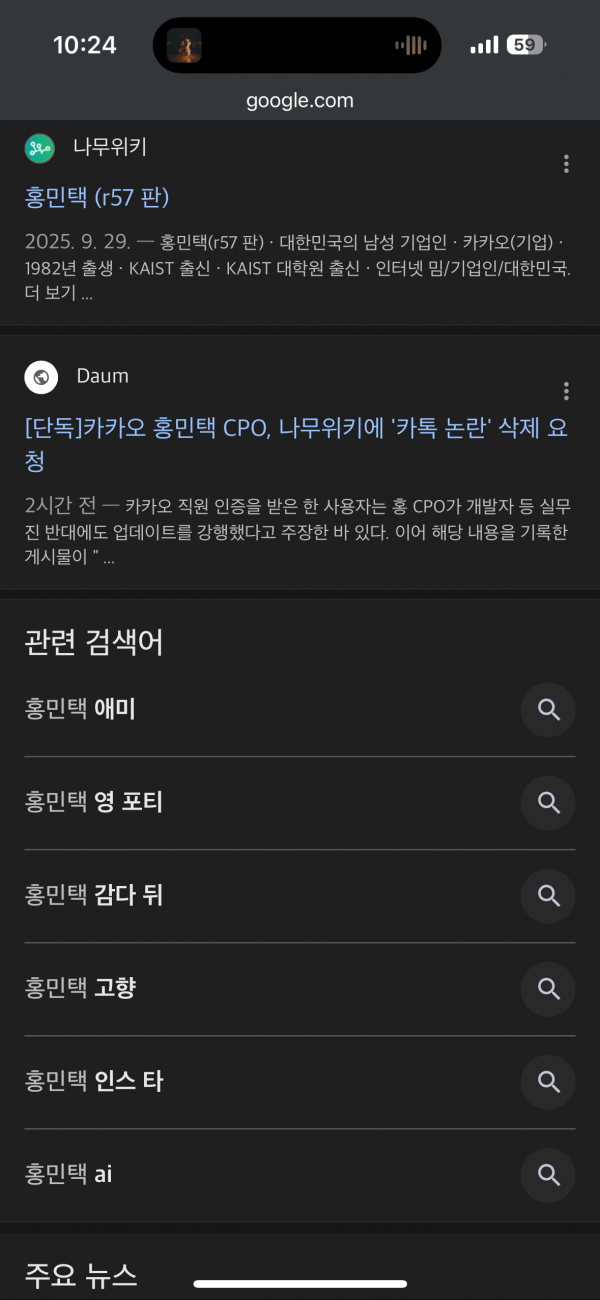Screen dimensions: 600x1300
Task: Search related term 홍민택 영 포티
Action: pos(94,802)
